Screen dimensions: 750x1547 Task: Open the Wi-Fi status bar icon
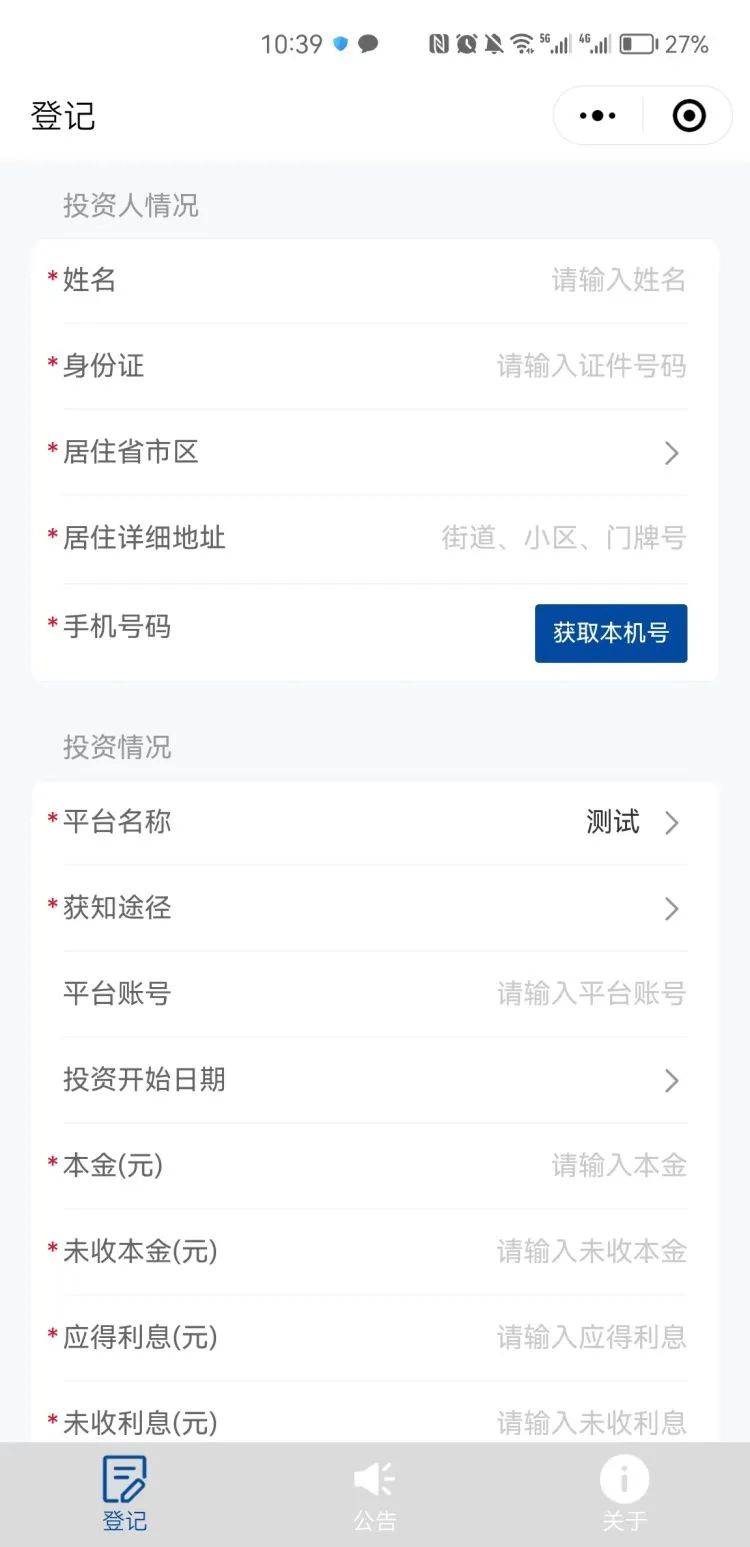point(522,45)
